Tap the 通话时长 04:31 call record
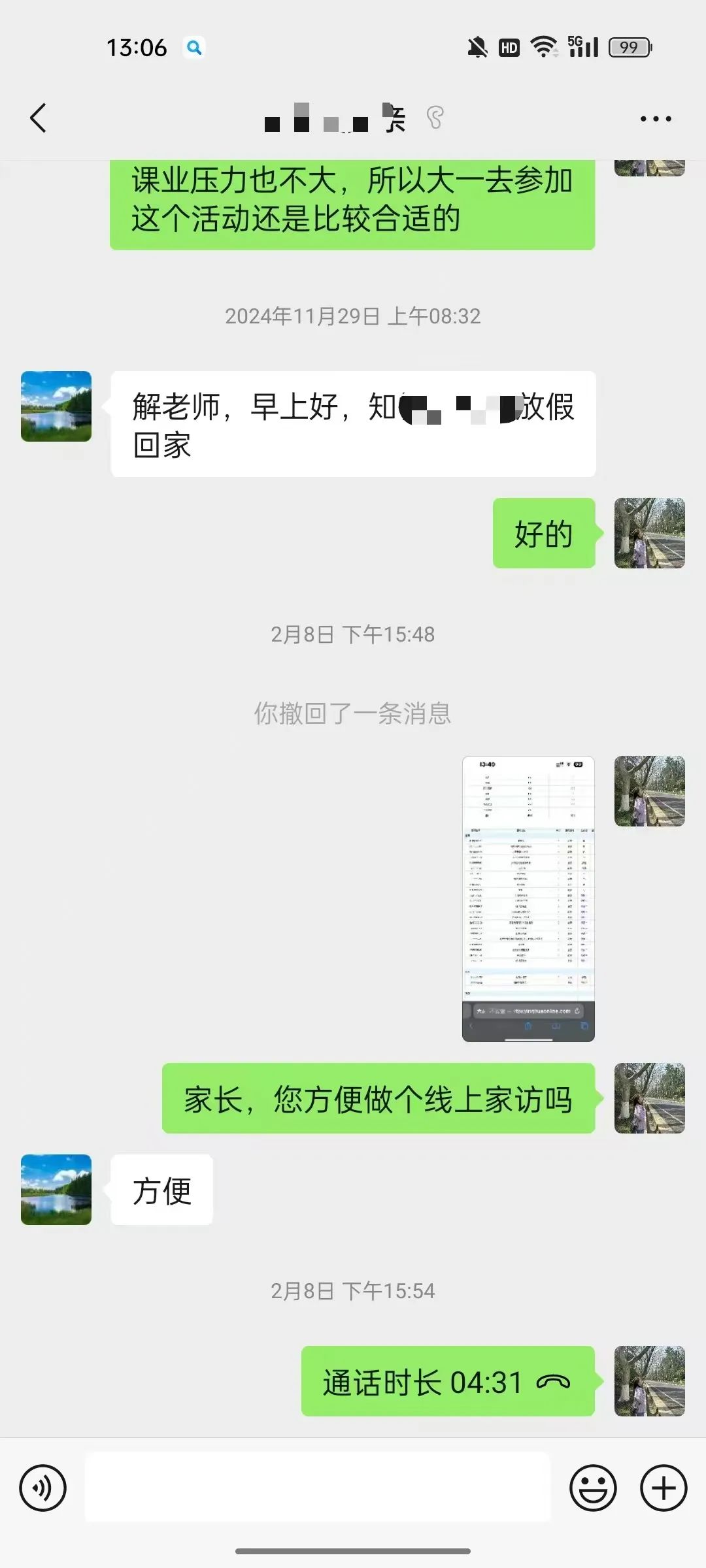706x1568 pixels. [x=448, y=1380]
